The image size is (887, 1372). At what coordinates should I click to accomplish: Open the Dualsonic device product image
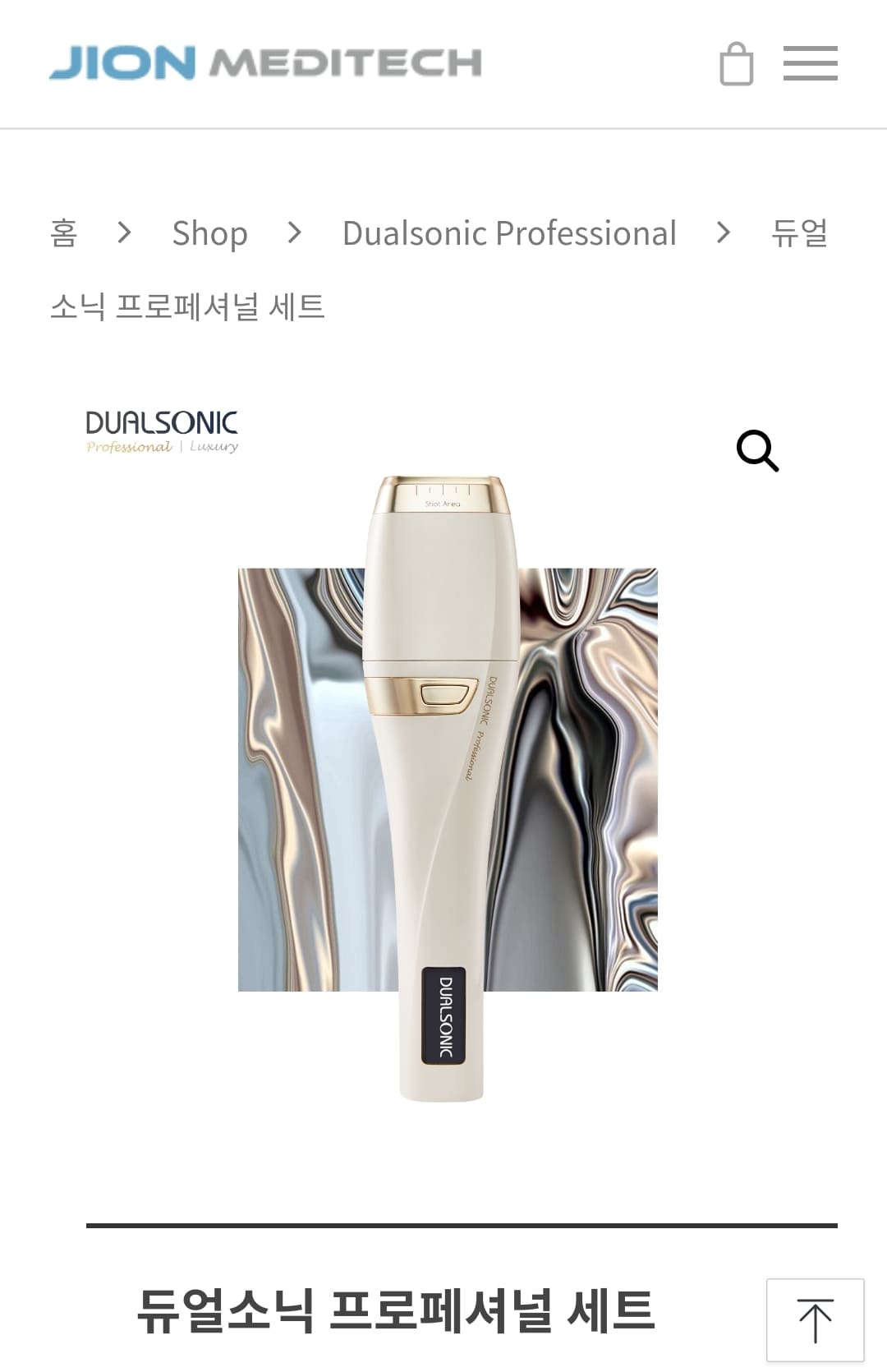(443, 780)
